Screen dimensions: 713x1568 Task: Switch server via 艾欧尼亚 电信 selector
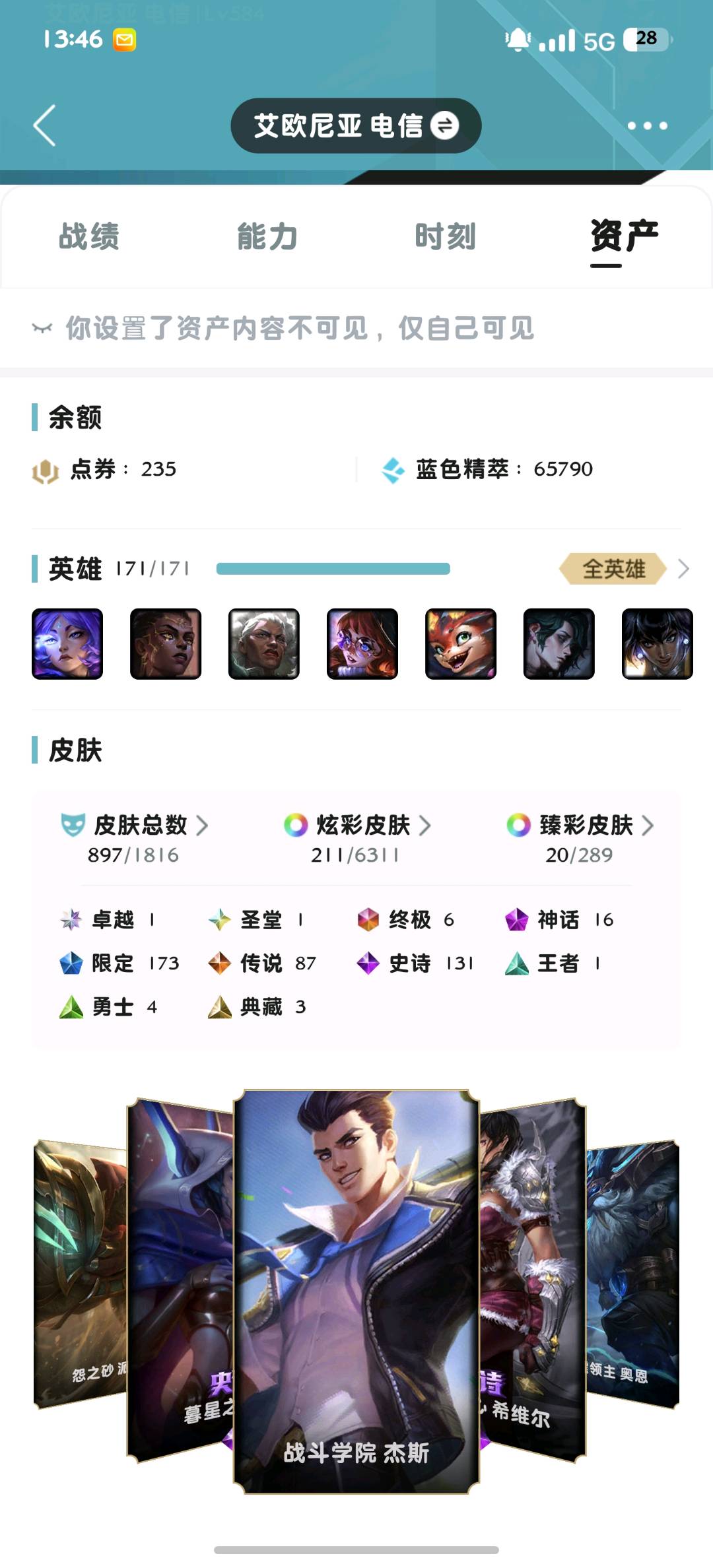356,125
